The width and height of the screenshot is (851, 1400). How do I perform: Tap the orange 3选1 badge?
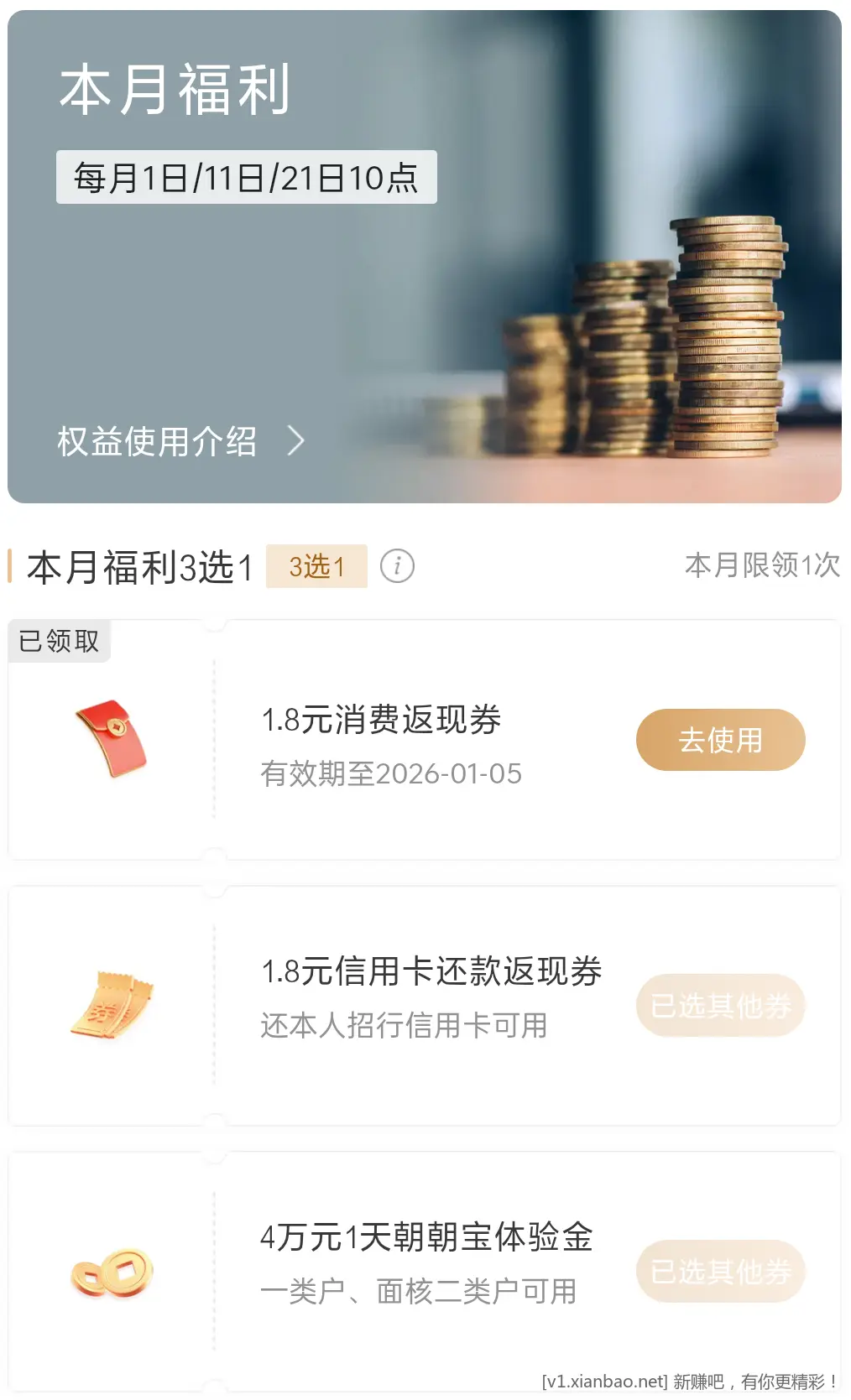point(317,566)
